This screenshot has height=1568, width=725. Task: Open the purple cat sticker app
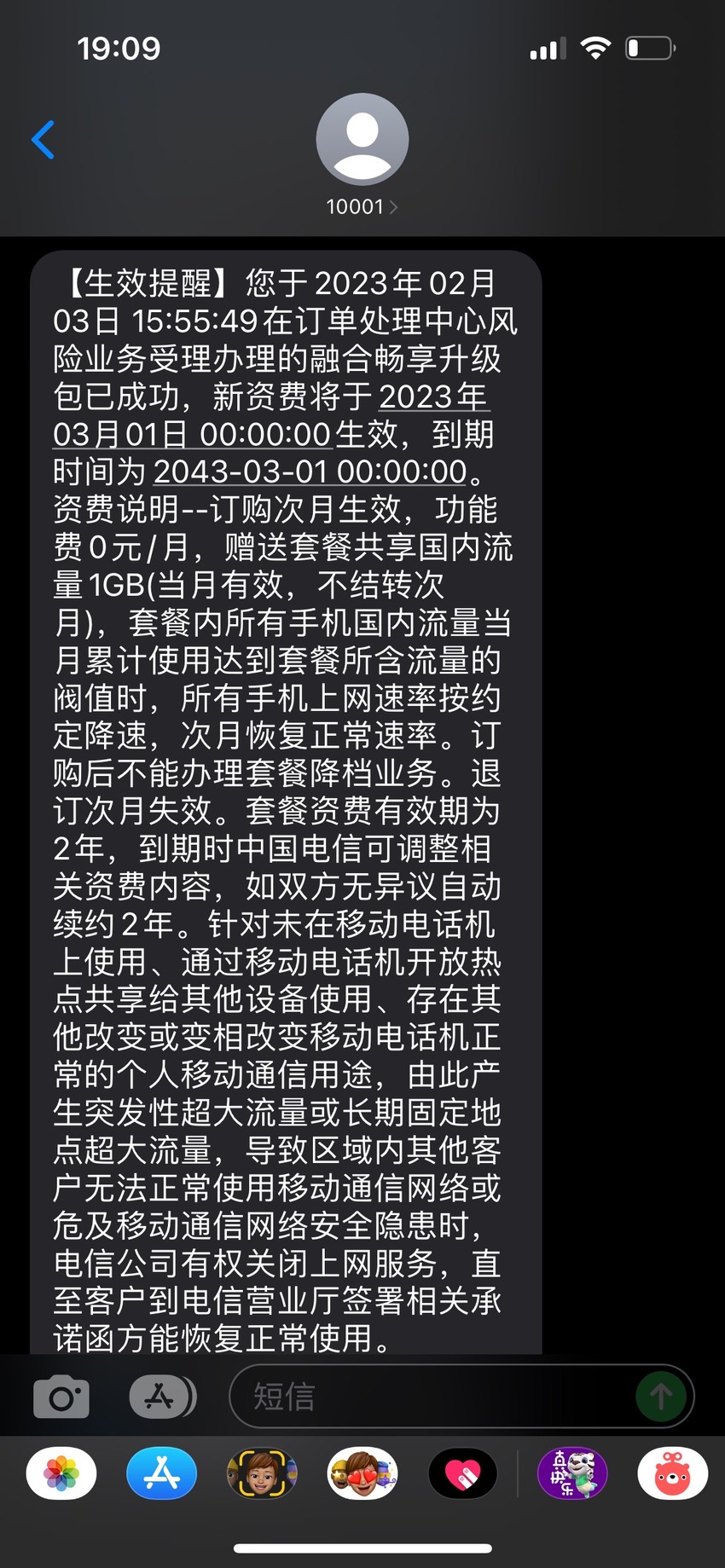click(x=572, y=1473)
